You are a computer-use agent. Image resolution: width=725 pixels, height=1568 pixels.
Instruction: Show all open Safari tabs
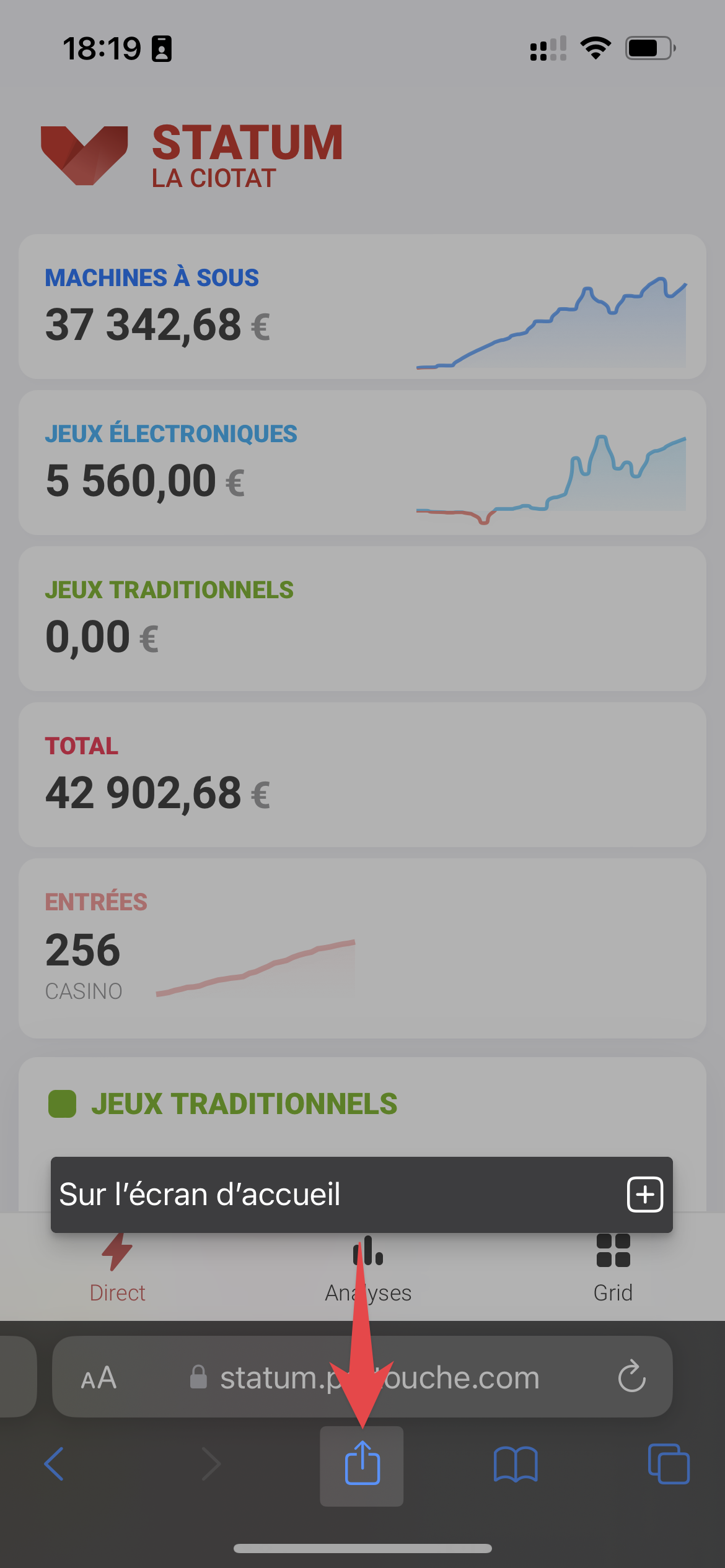(668, 1464)
